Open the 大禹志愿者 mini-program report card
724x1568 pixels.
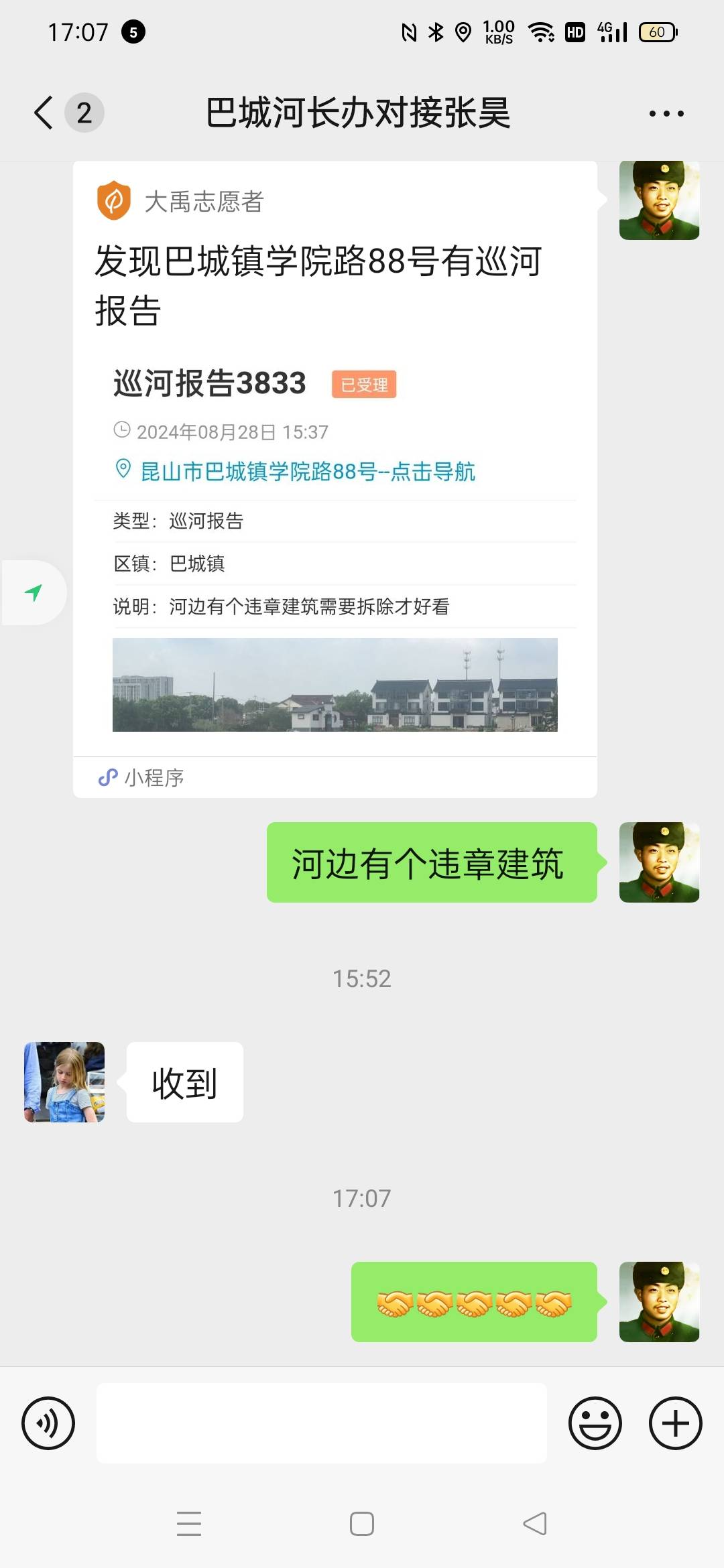click(x=335, y=479)
